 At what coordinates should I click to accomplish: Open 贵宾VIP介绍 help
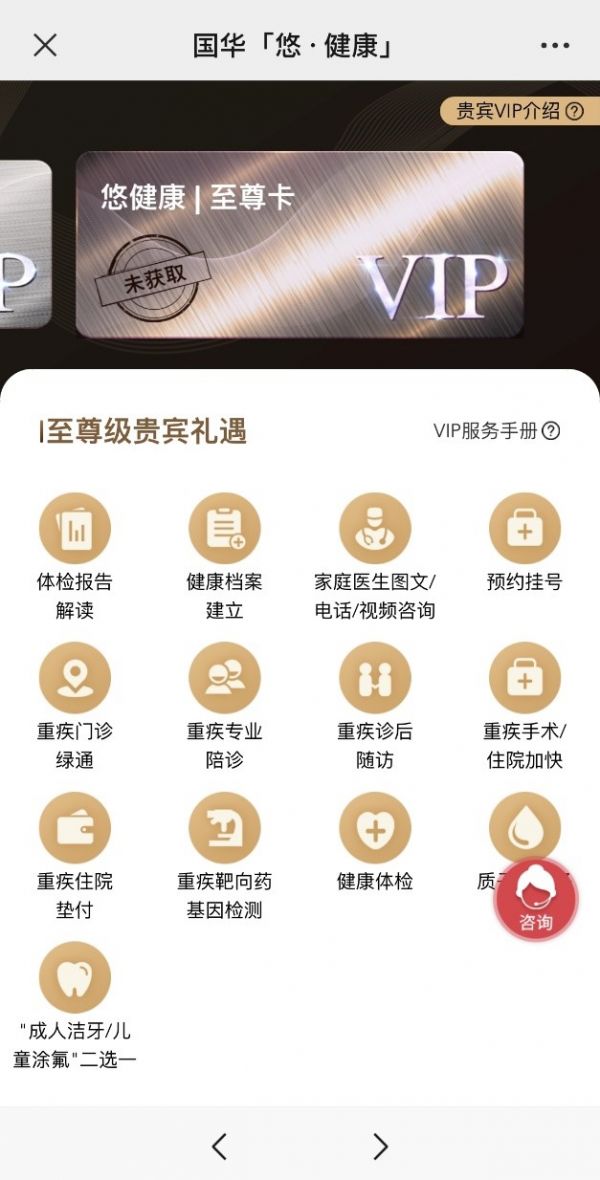tap(519, 111)
